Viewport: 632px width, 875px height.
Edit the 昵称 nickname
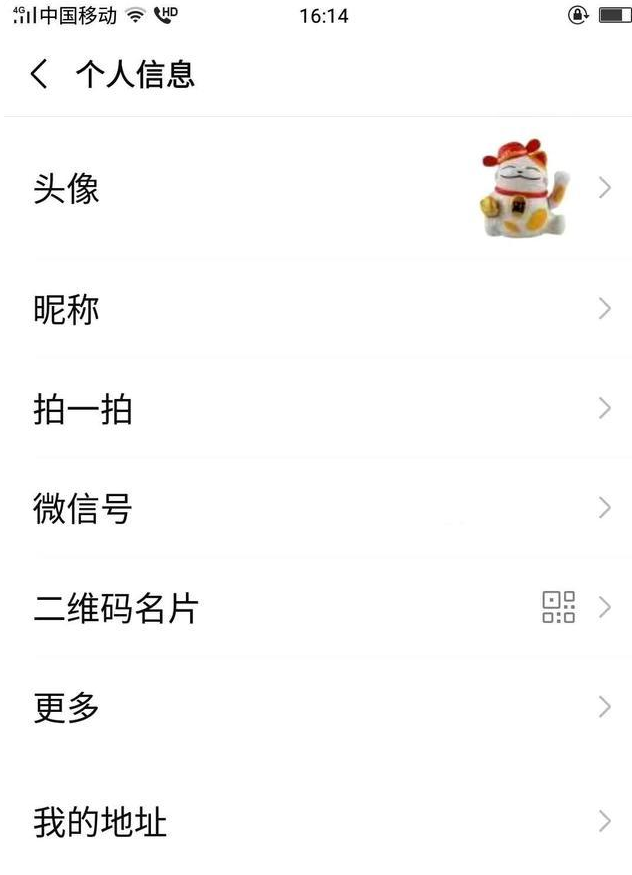point(316,309)
